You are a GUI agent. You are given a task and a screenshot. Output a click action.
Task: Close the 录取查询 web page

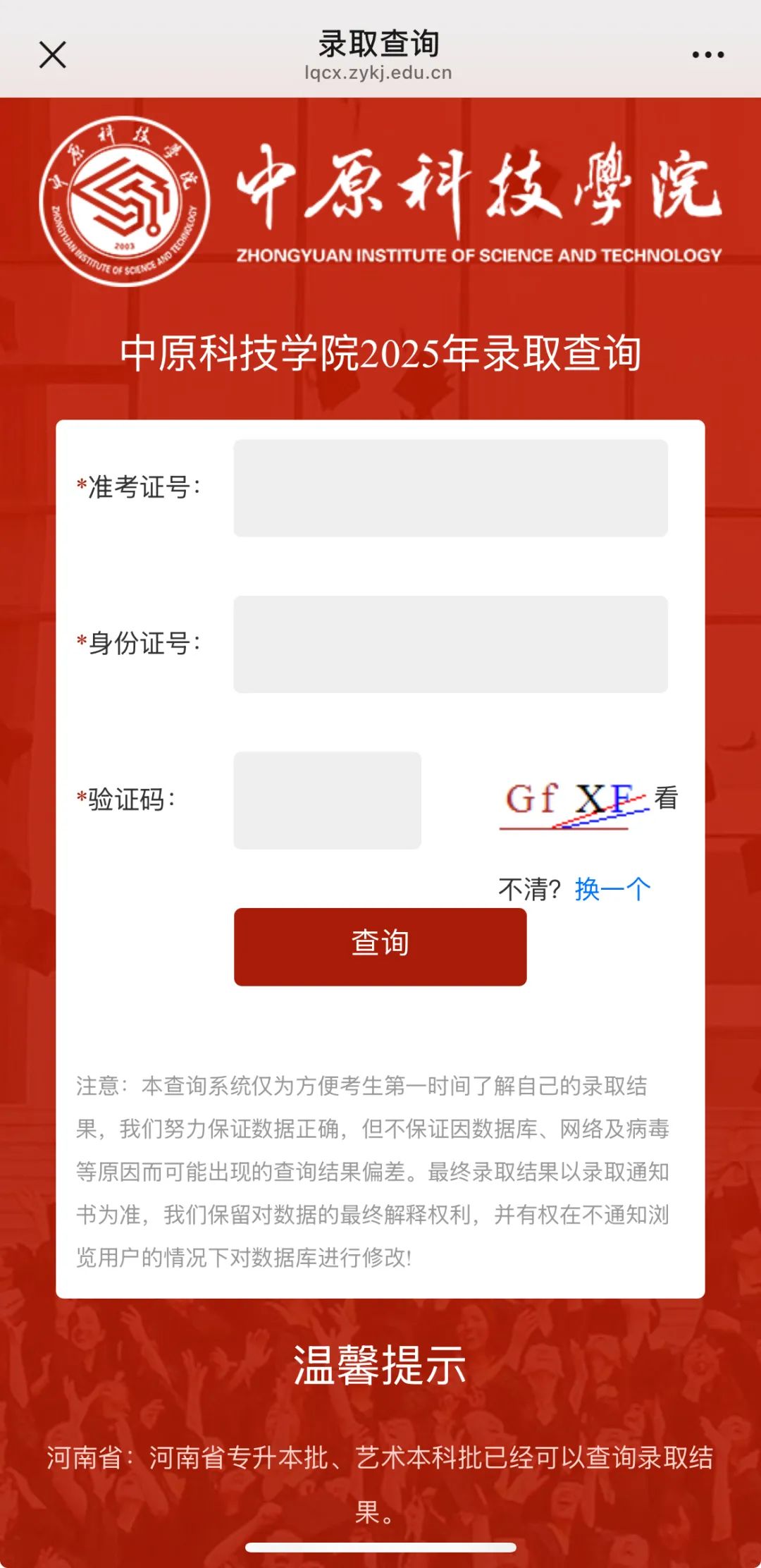[52, 55]
